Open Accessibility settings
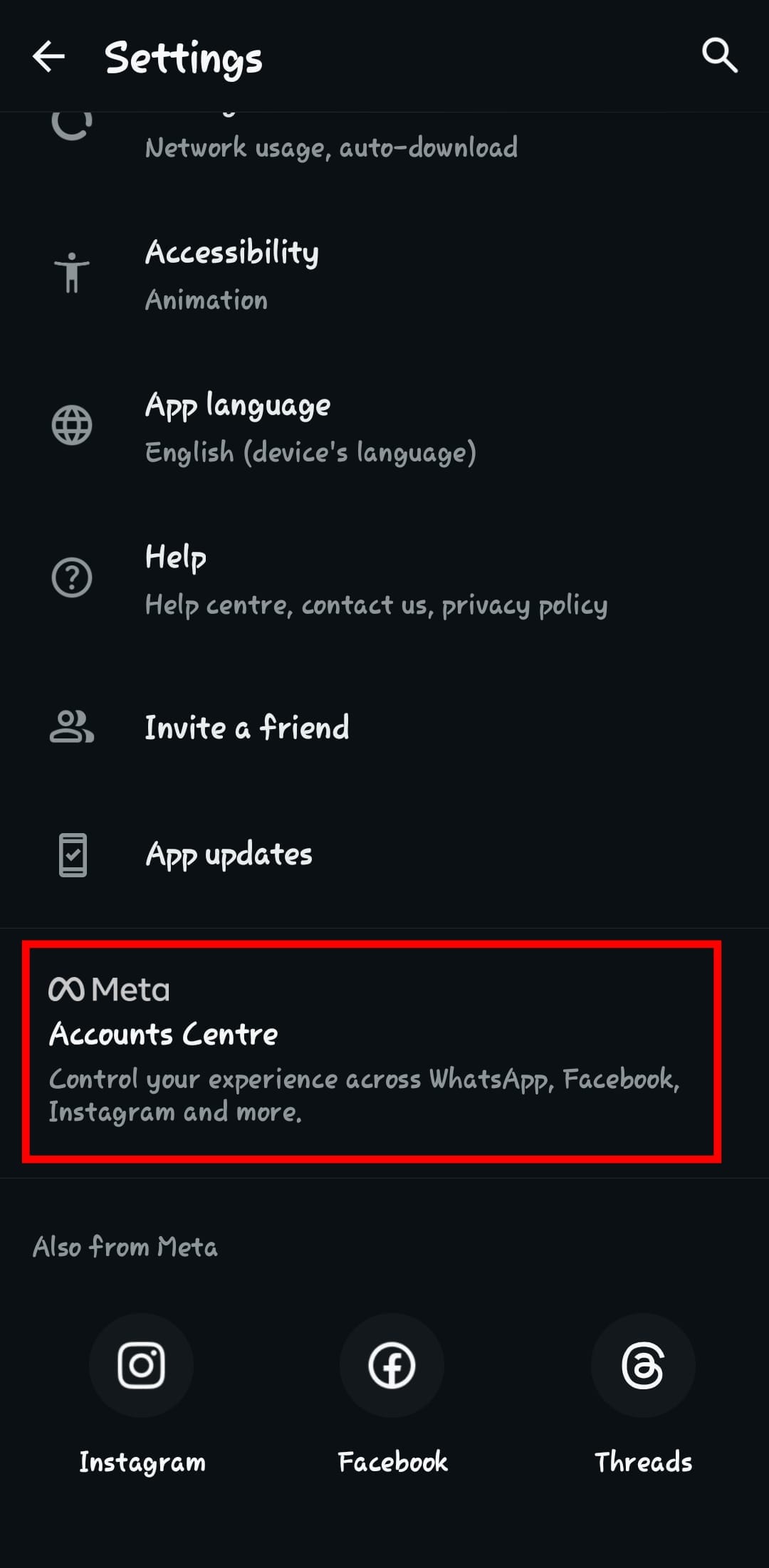The height and width of the screenshot is (1568, 769). 232,274
